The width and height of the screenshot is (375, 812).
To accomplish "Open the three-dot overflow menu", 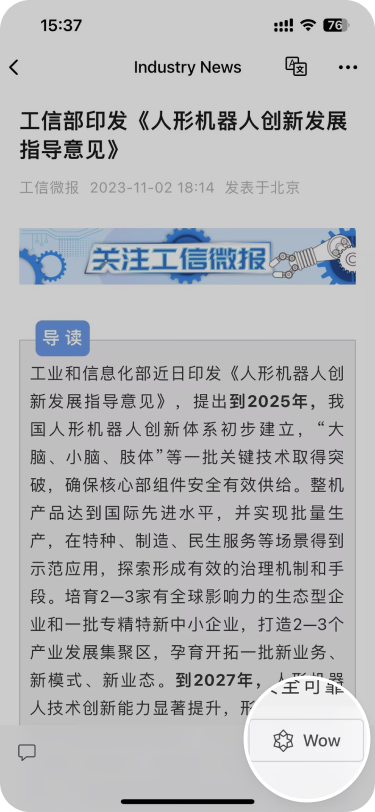I will pyautogui.click(x=348, y=67).
